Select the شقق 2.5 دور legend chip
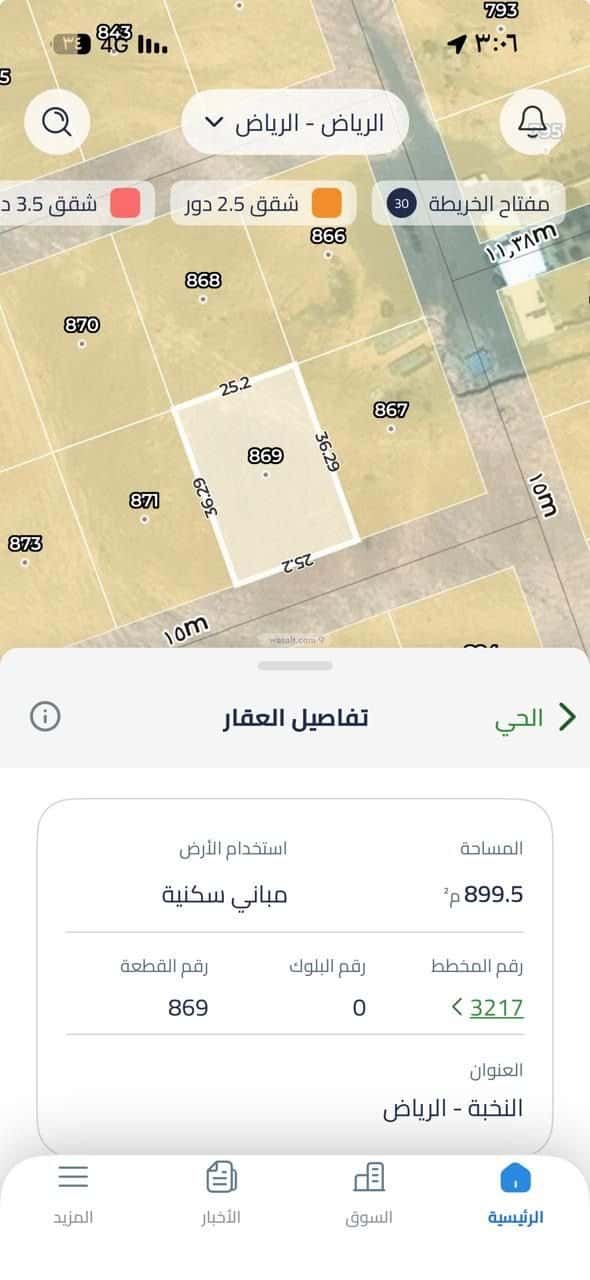The height and width of the screenshot is (1280, 590). pos(263,204)
